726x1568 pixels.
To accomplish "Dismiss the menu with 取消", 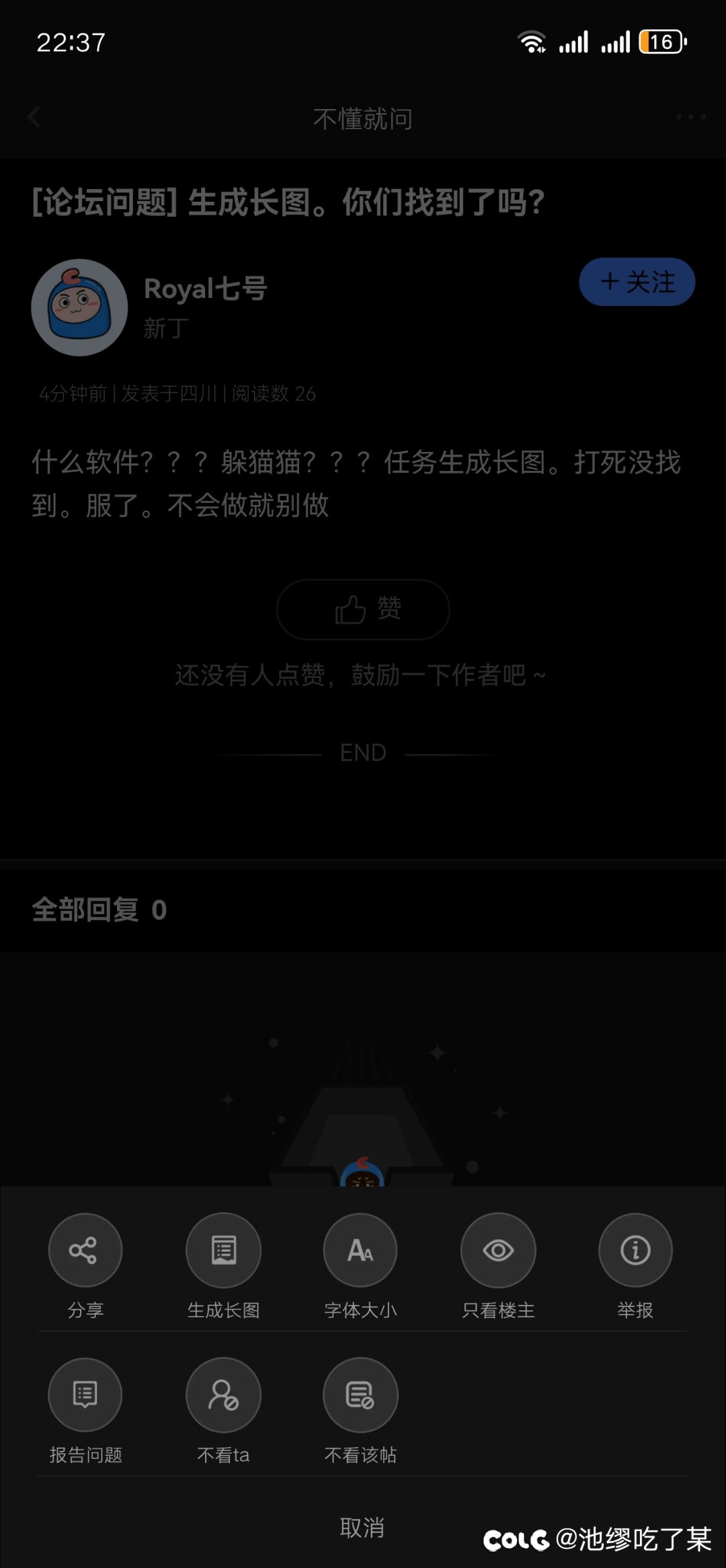I will (362, 1528).
